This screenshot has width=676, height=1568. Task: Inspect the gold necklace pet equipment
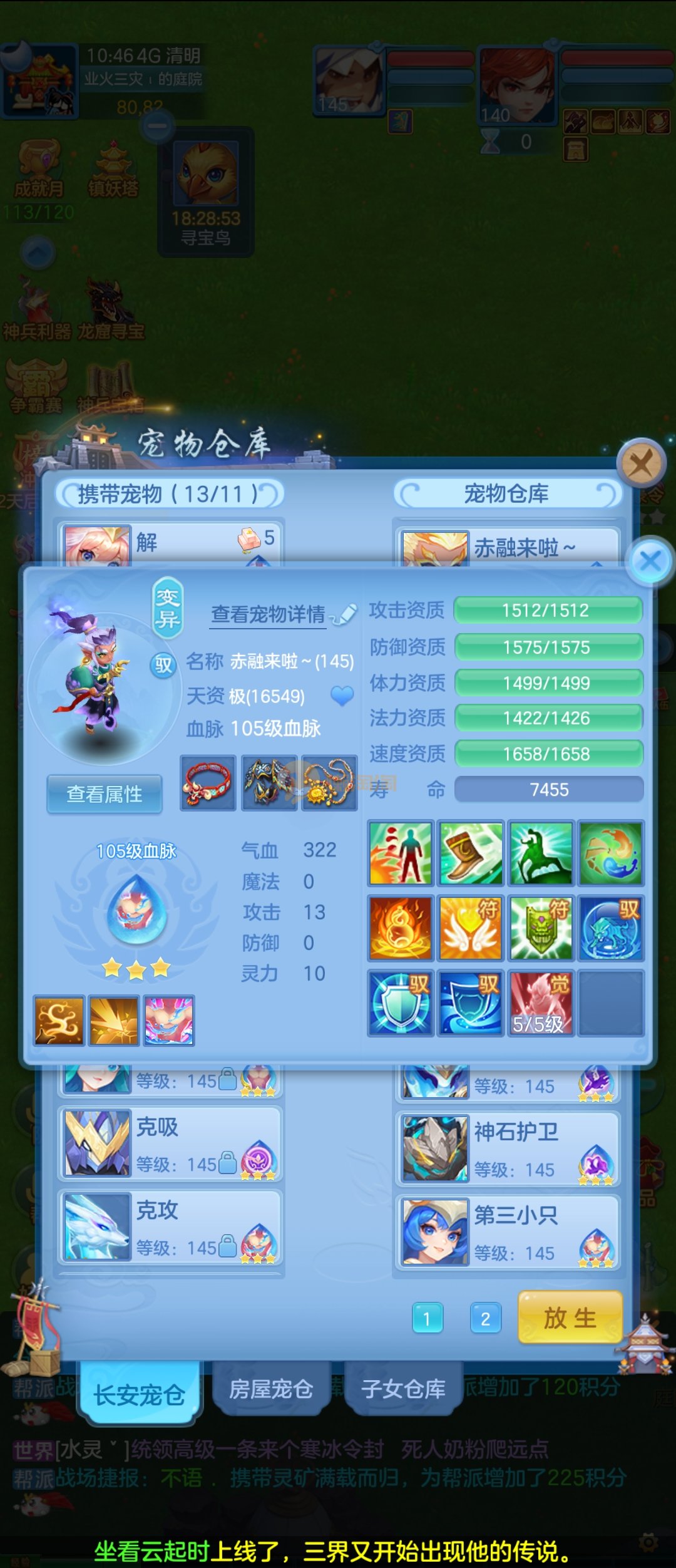pos(329,783)
